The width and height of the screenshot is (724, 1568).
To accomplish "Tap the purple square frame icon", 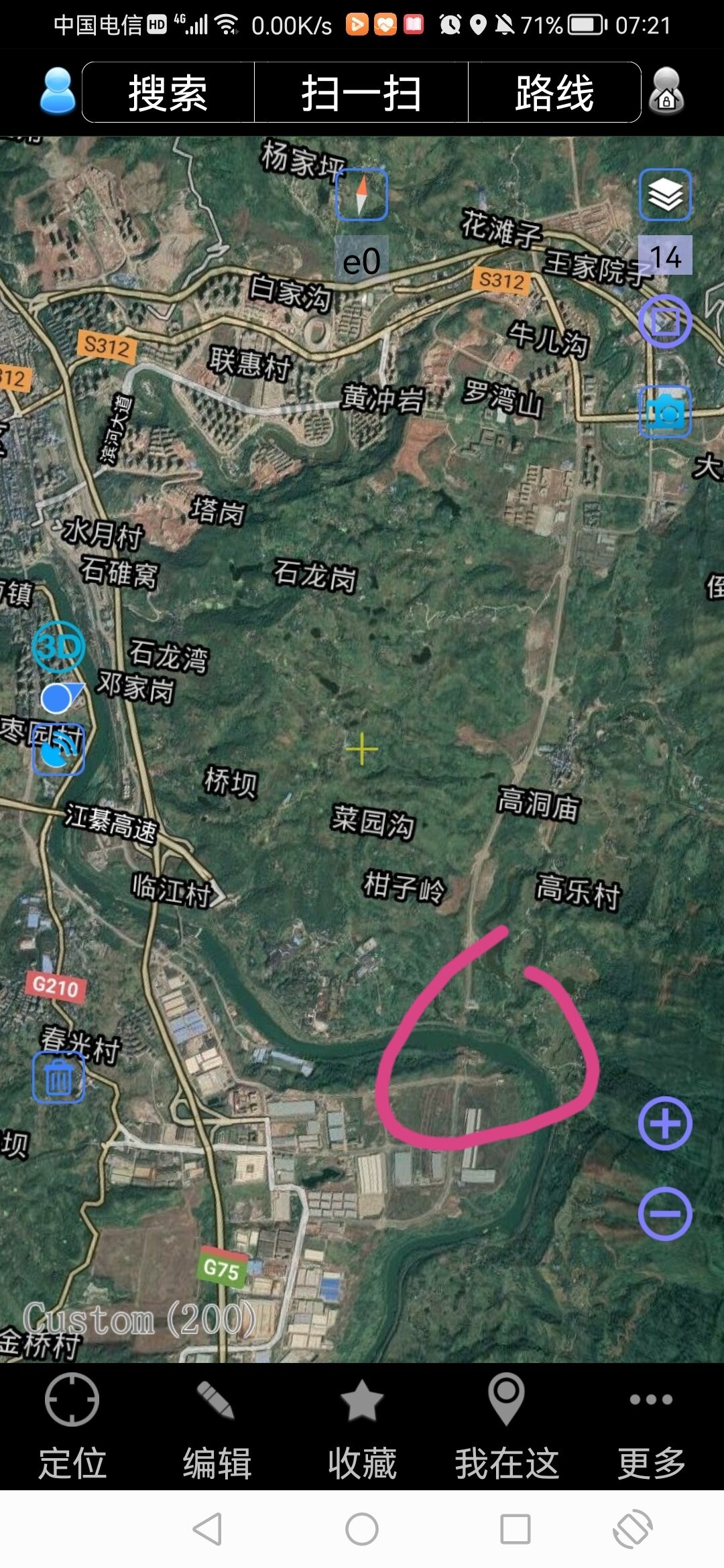I will 665,322.
